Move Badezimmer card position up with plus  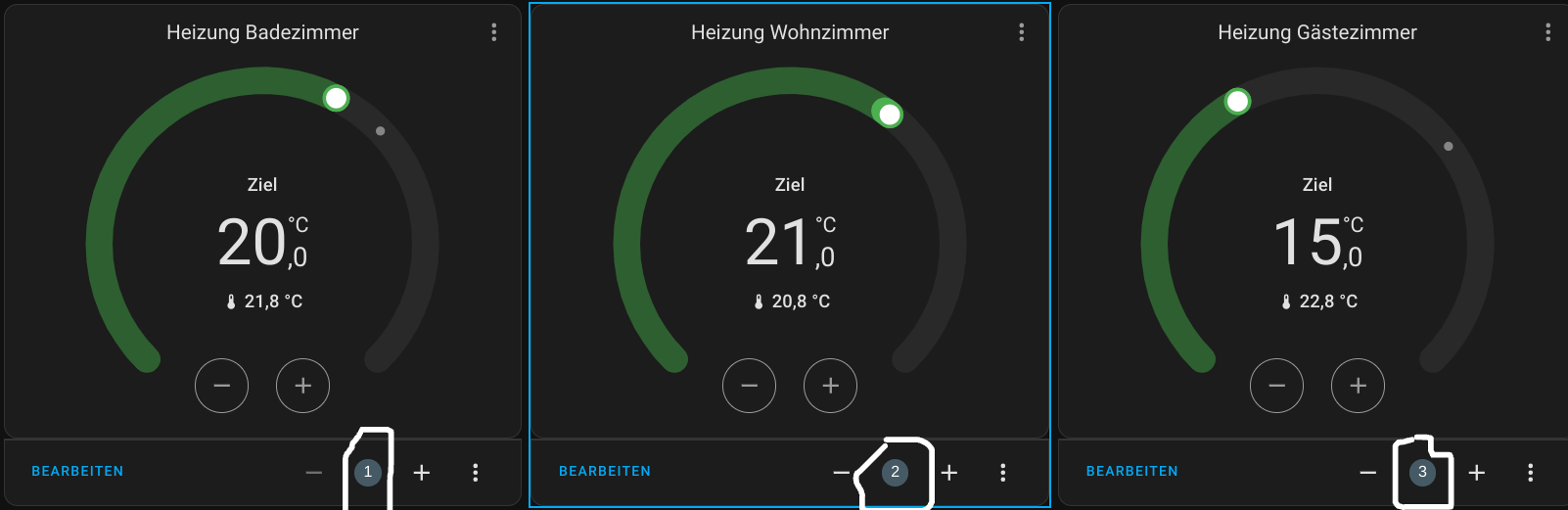pos(422,473)
